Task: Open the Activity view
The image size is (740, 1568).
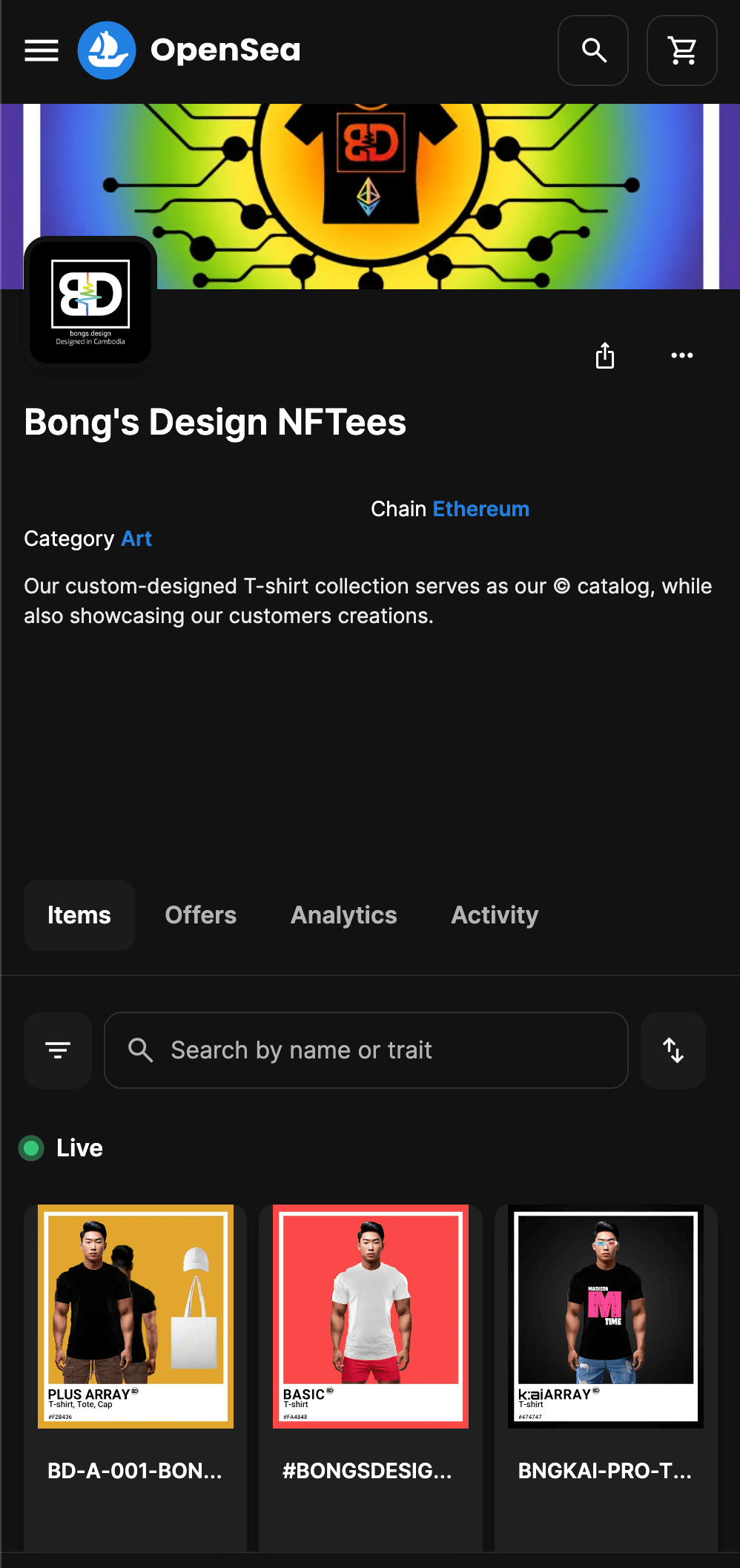Action: click(x=494, y=915)
